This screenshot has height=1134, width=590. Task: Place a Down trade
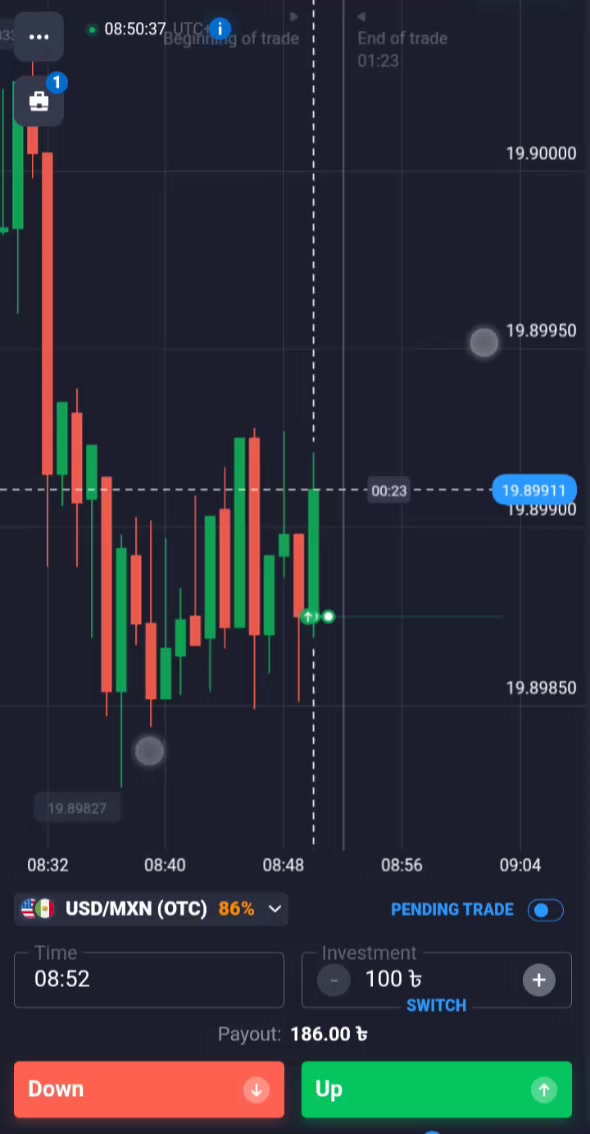[x=149, y=1089]
